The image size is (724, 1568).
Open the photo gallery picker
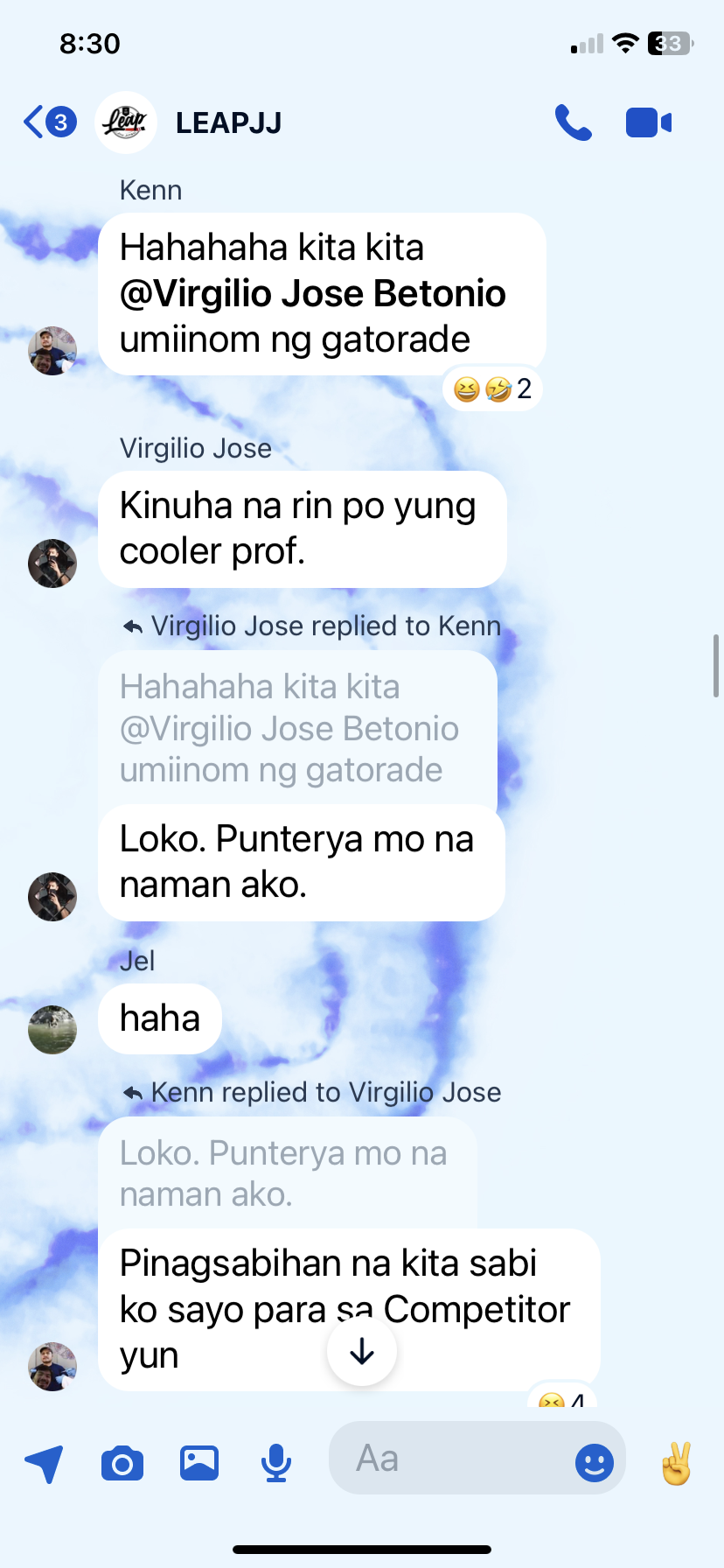coord(199,1462)
